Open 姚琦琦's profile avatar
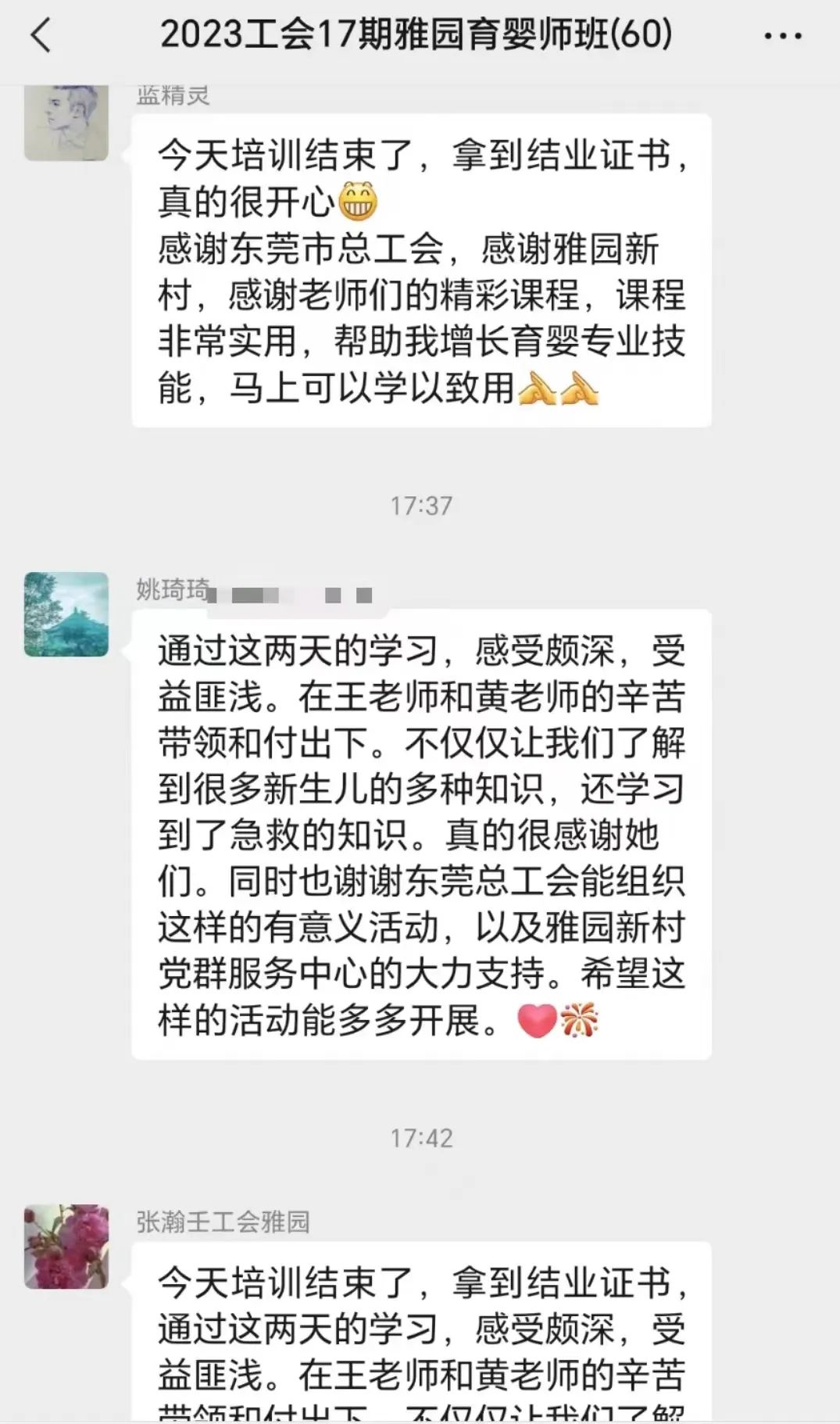 tap(66, 614)
